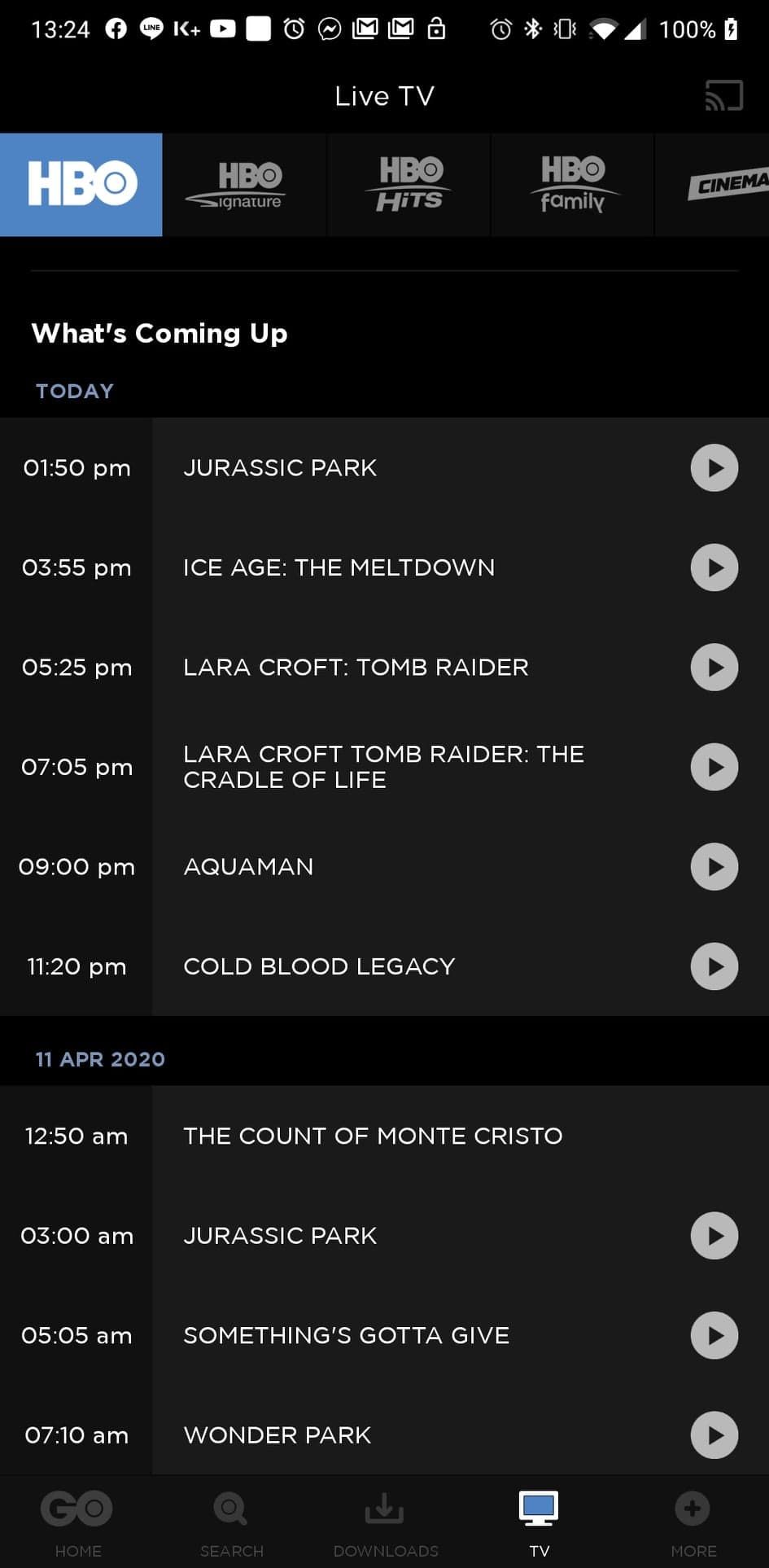Play Tomb Raider: The Cradle of Life
769x1568 pixels.
coord(714,767)
